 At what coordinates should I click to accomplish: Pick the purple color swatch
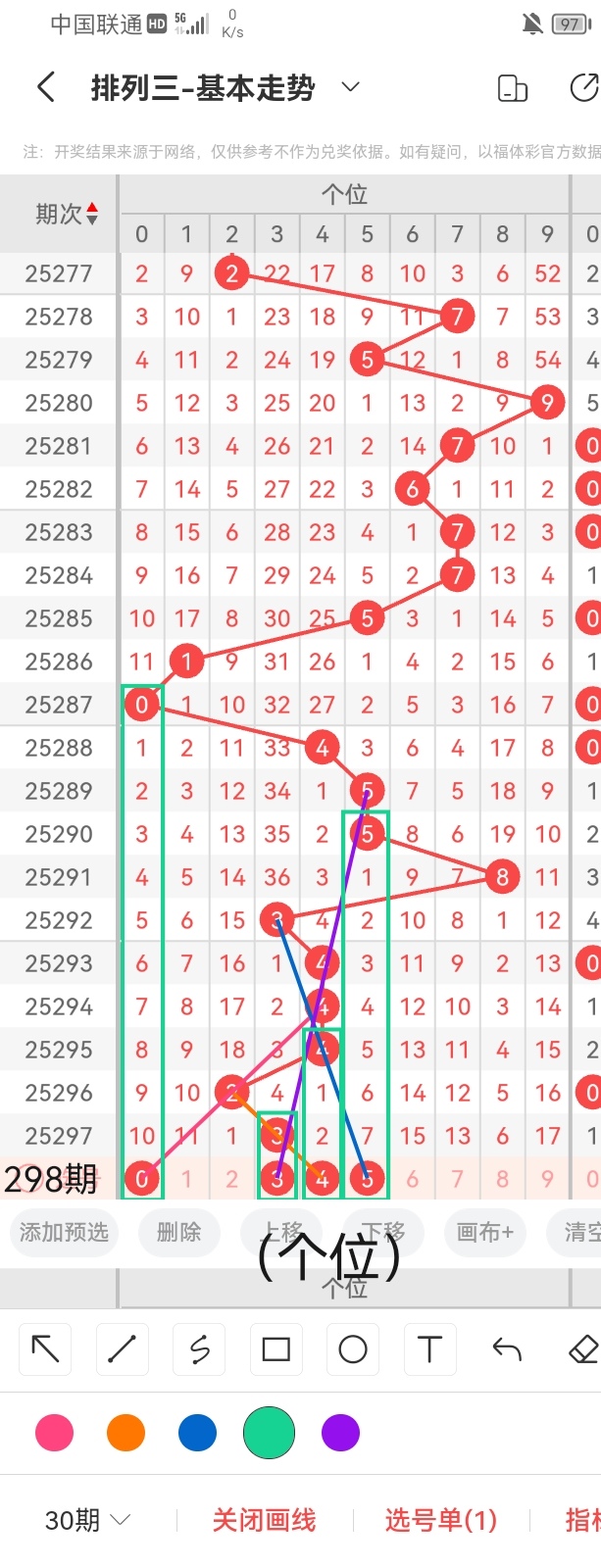coord(340,1433)
